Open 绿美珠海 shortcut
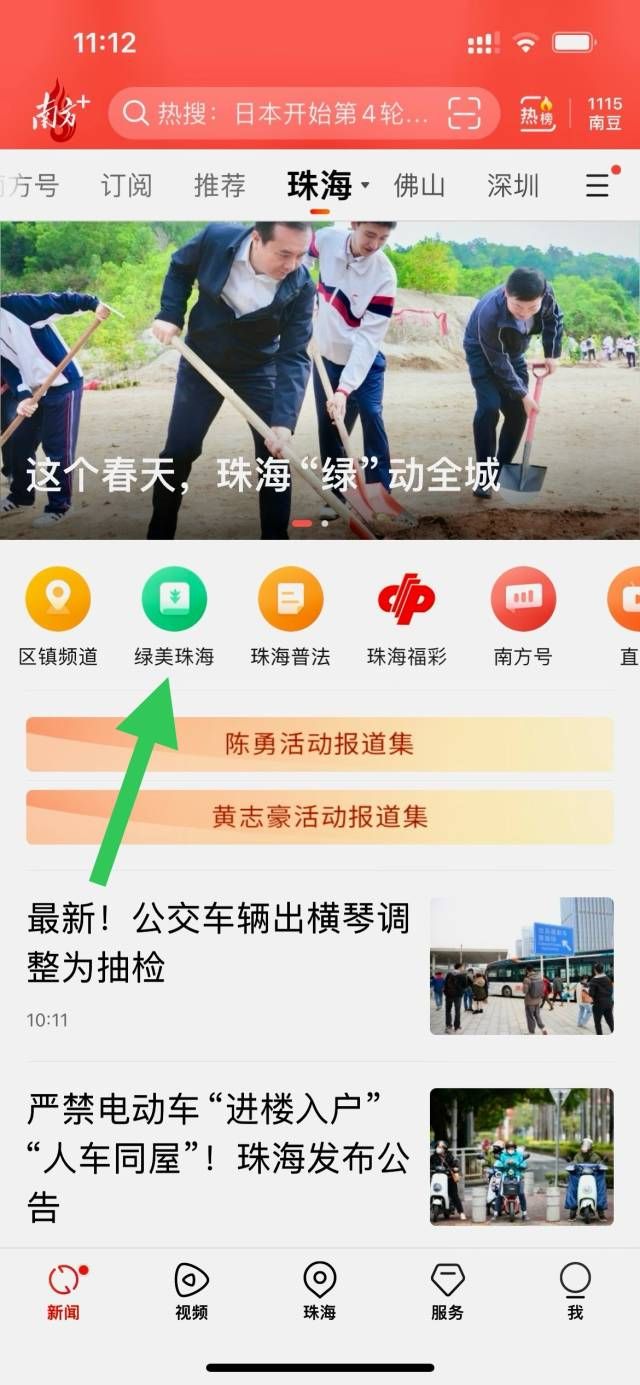 coord(174,617)
